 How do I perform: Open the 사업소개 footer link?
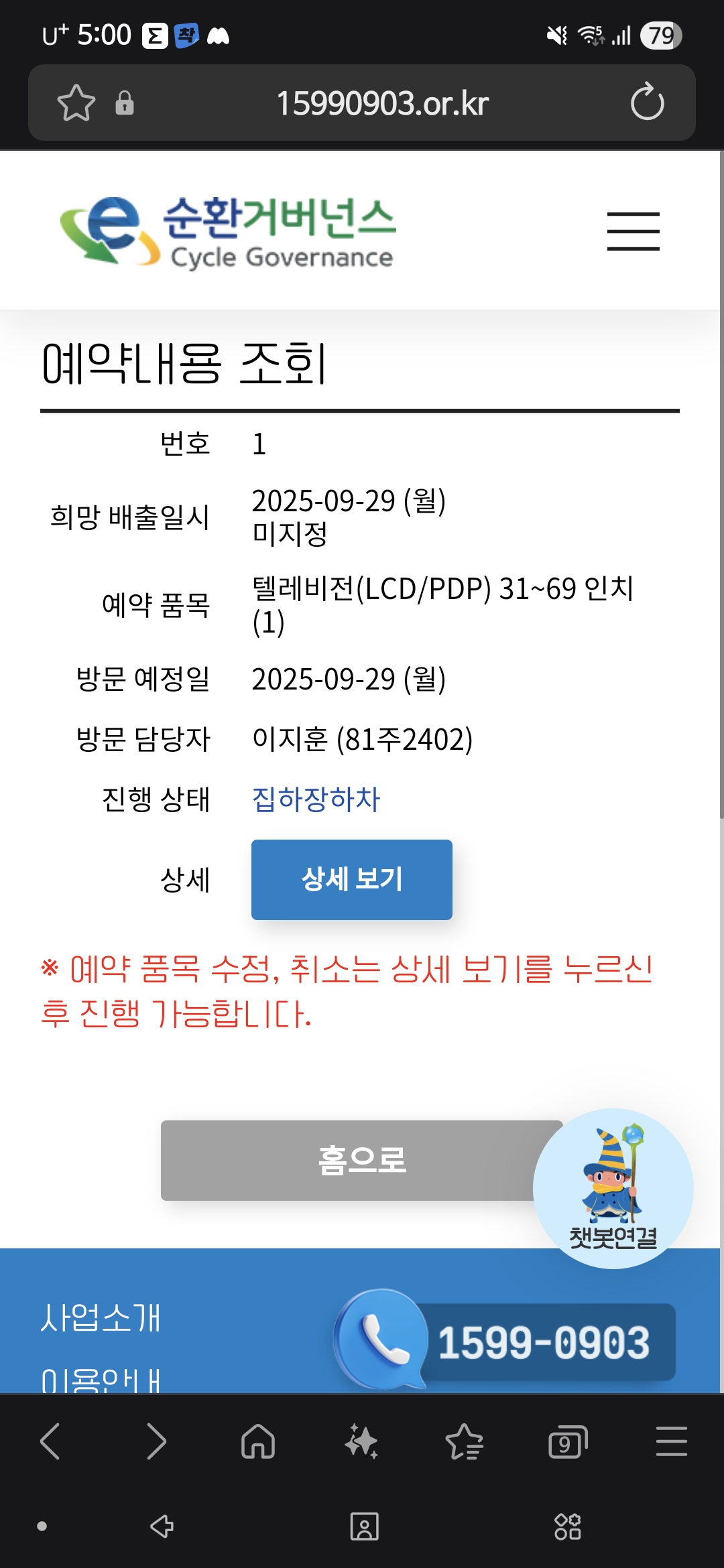(101, 1317)
